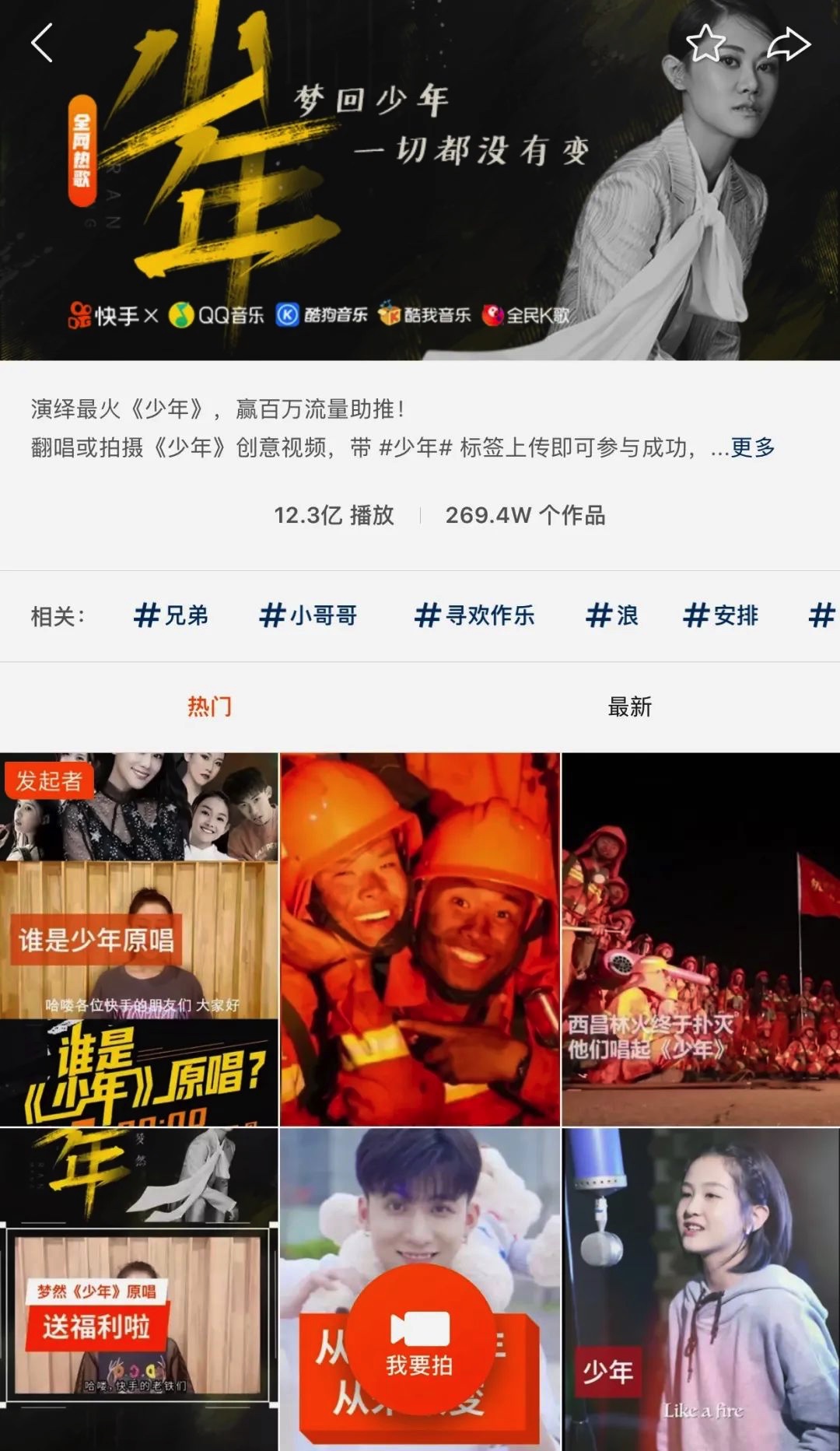
Task: Expand the description via 更多
Action: pyautogui.click(x=753, y=447)
